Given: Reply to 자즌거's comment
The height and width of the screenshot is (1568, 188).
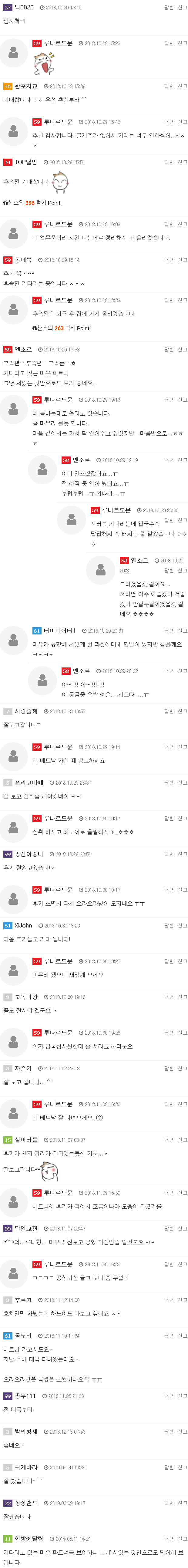Looking at the screenshot, I should point(169,1068).
